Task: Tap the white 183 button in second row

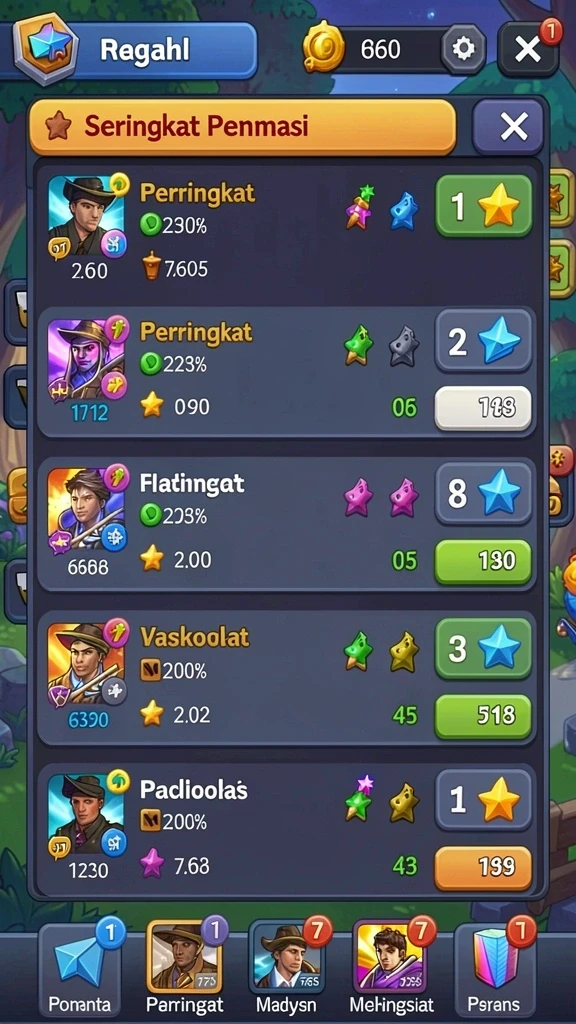Action: (483, 408)
